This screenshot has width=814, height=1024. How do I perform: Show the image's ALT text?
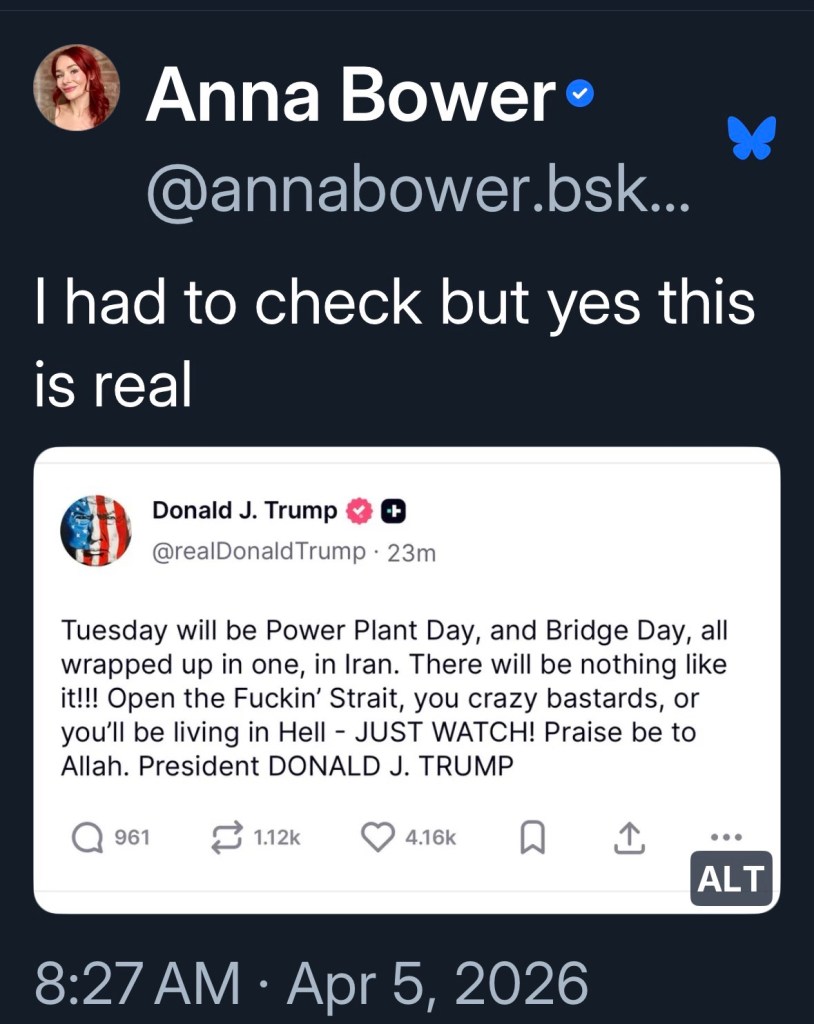coord(731,879)
